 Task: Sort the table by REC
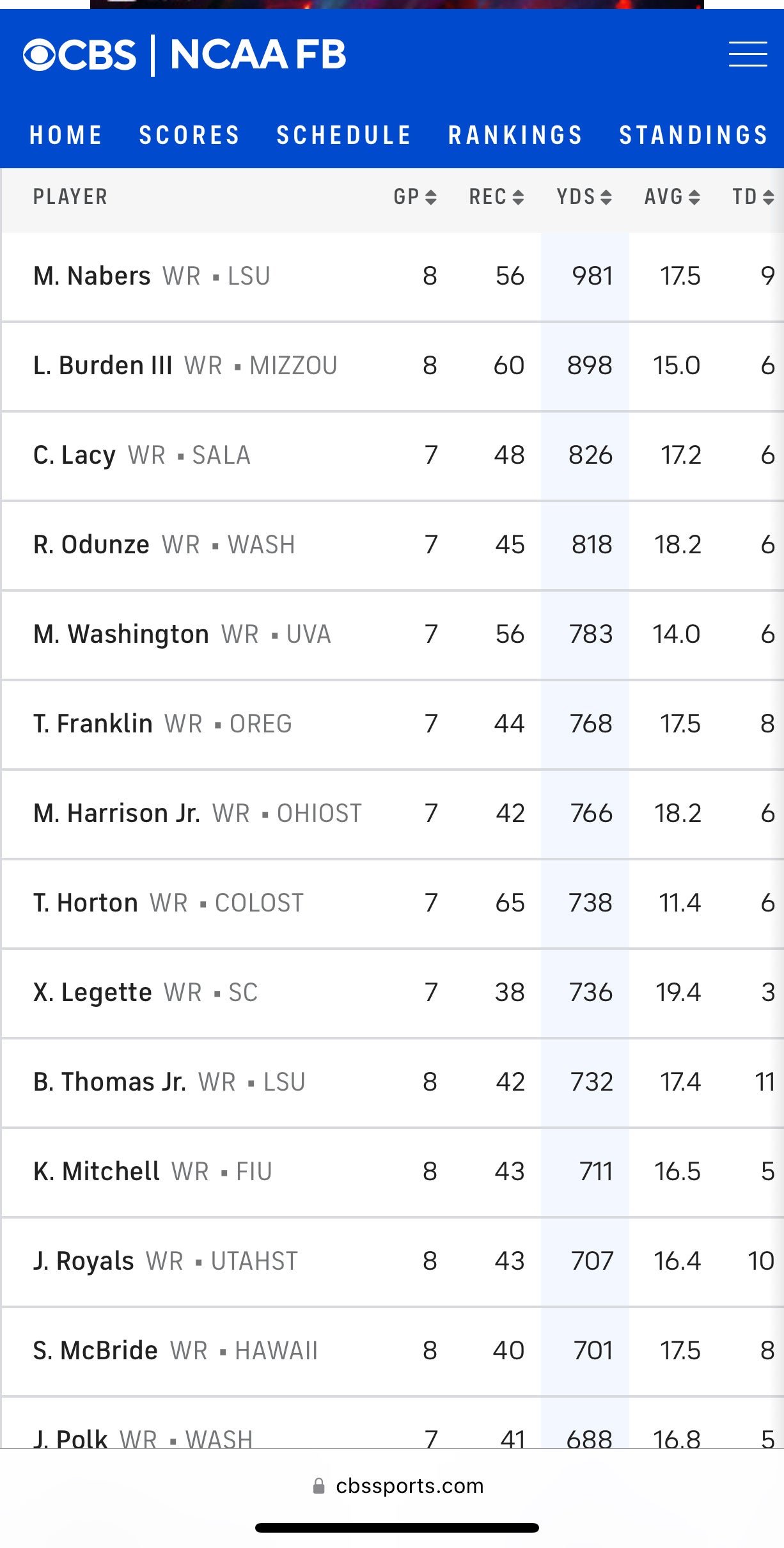tap(496, 197)
